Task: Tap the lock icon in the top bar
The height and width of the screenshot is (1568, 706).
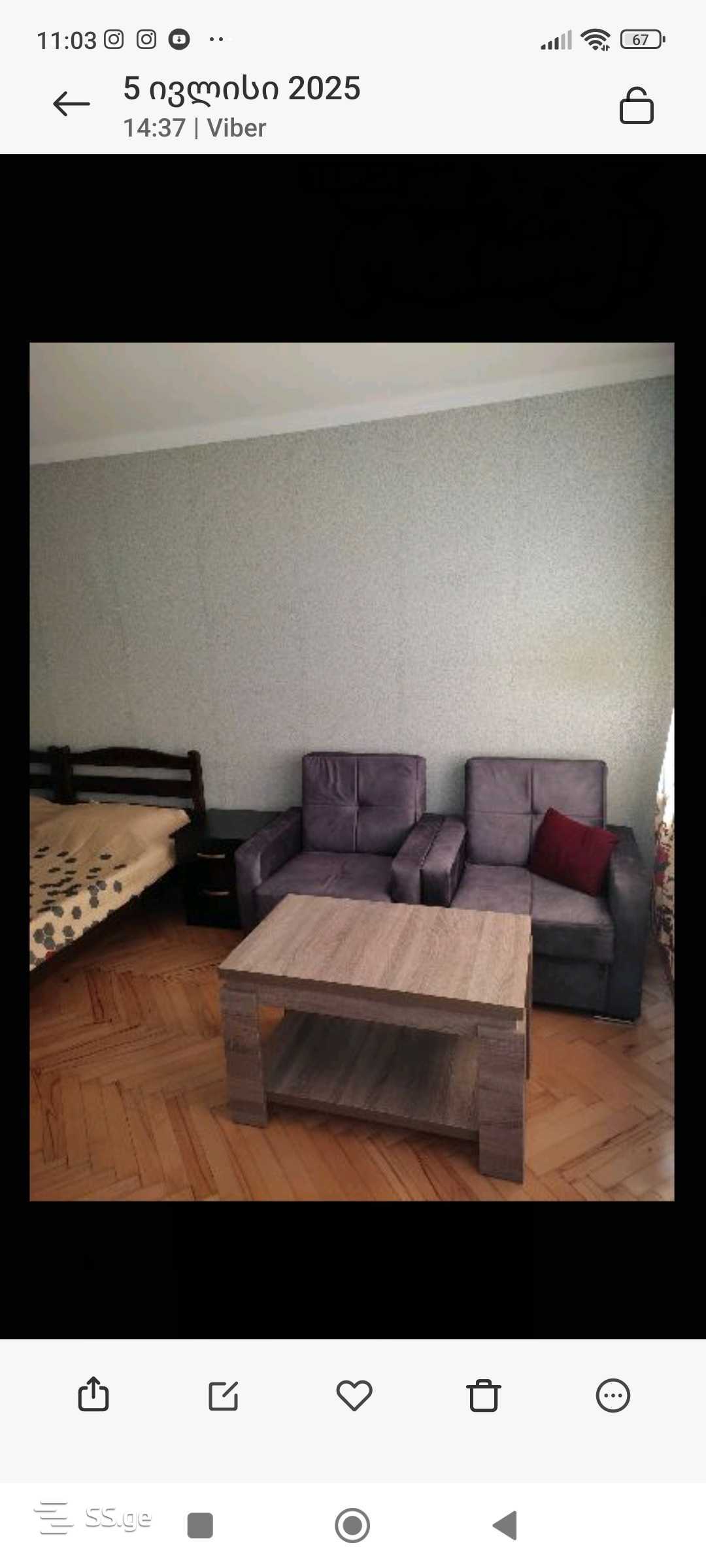Action: 636,106
